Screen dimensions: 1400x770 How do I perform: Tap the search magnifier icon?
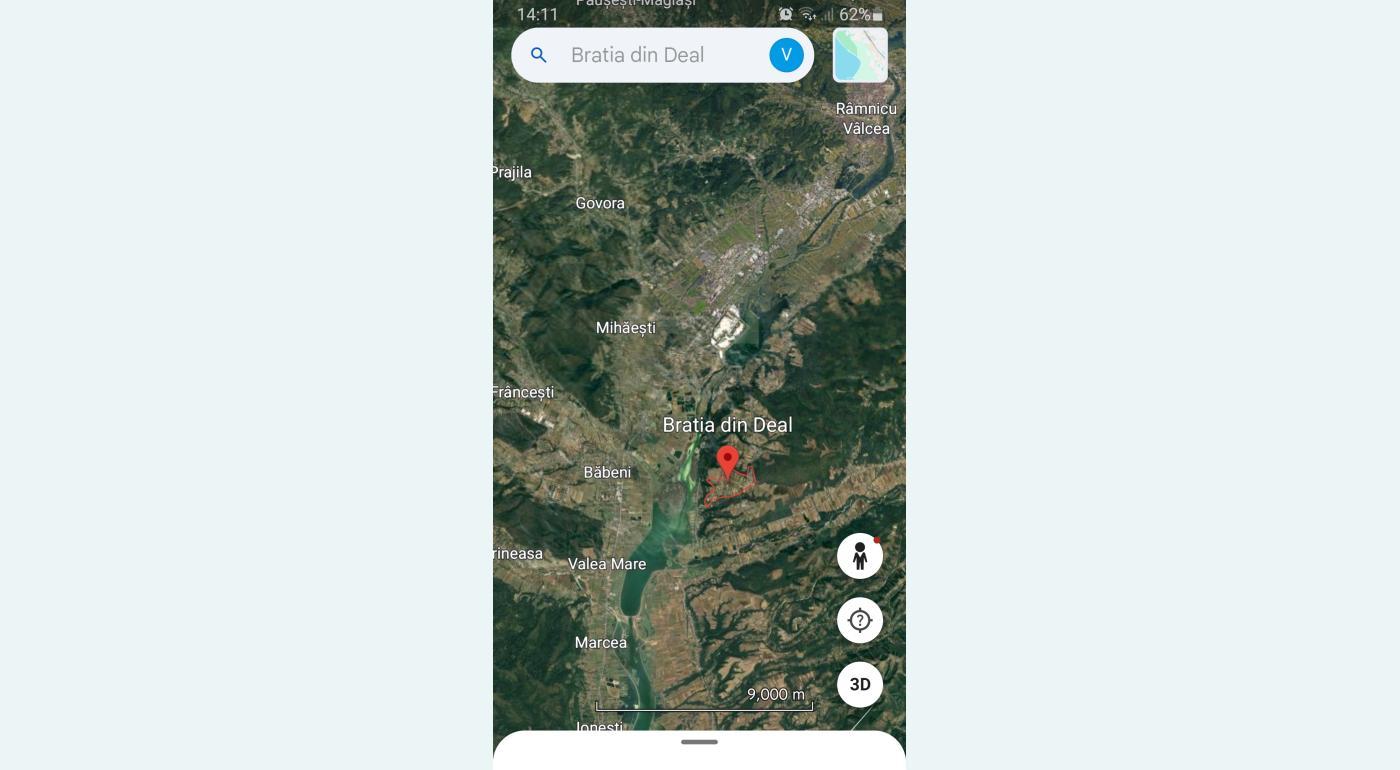tap(539, 55)
